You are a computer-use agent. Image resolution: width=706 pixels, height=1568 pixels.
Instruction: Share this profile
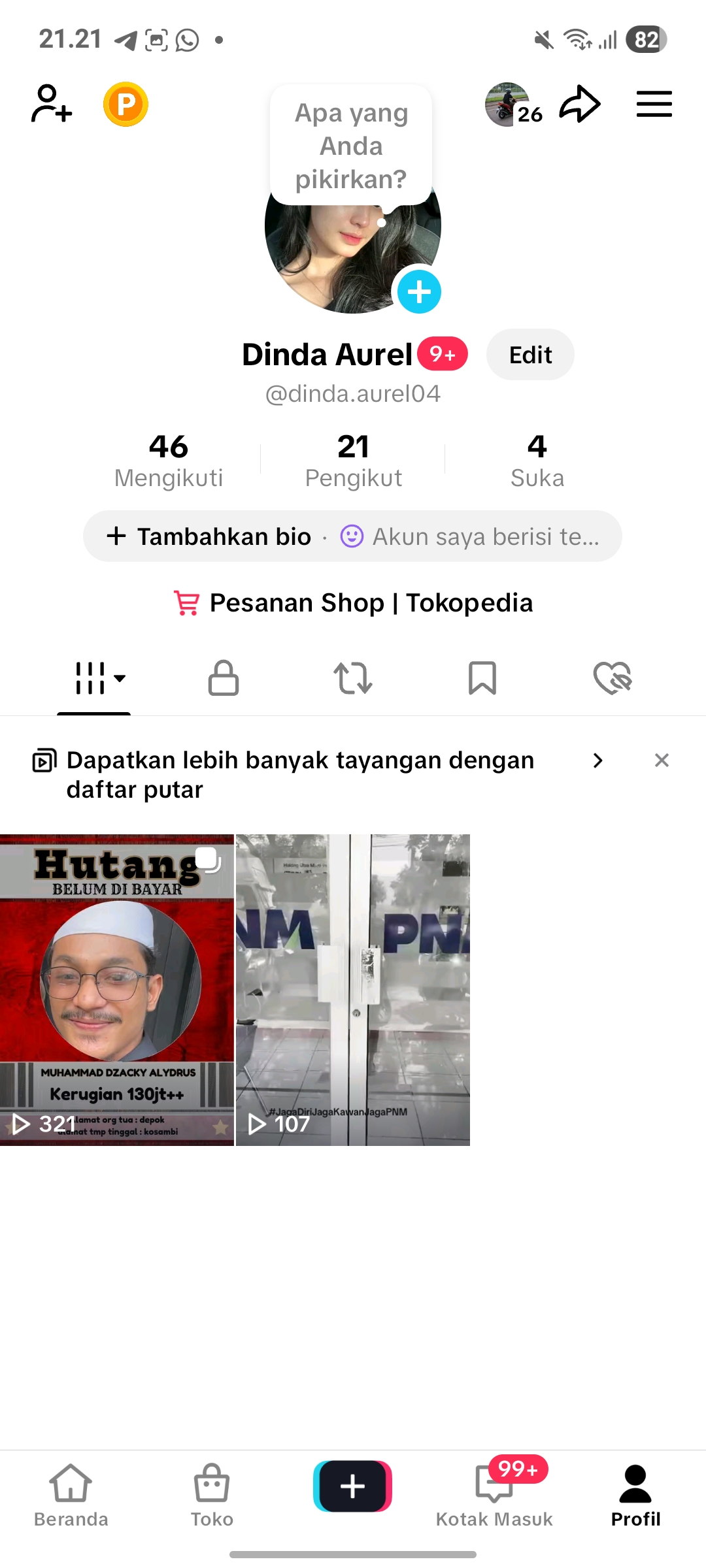[x=579, y=104]
